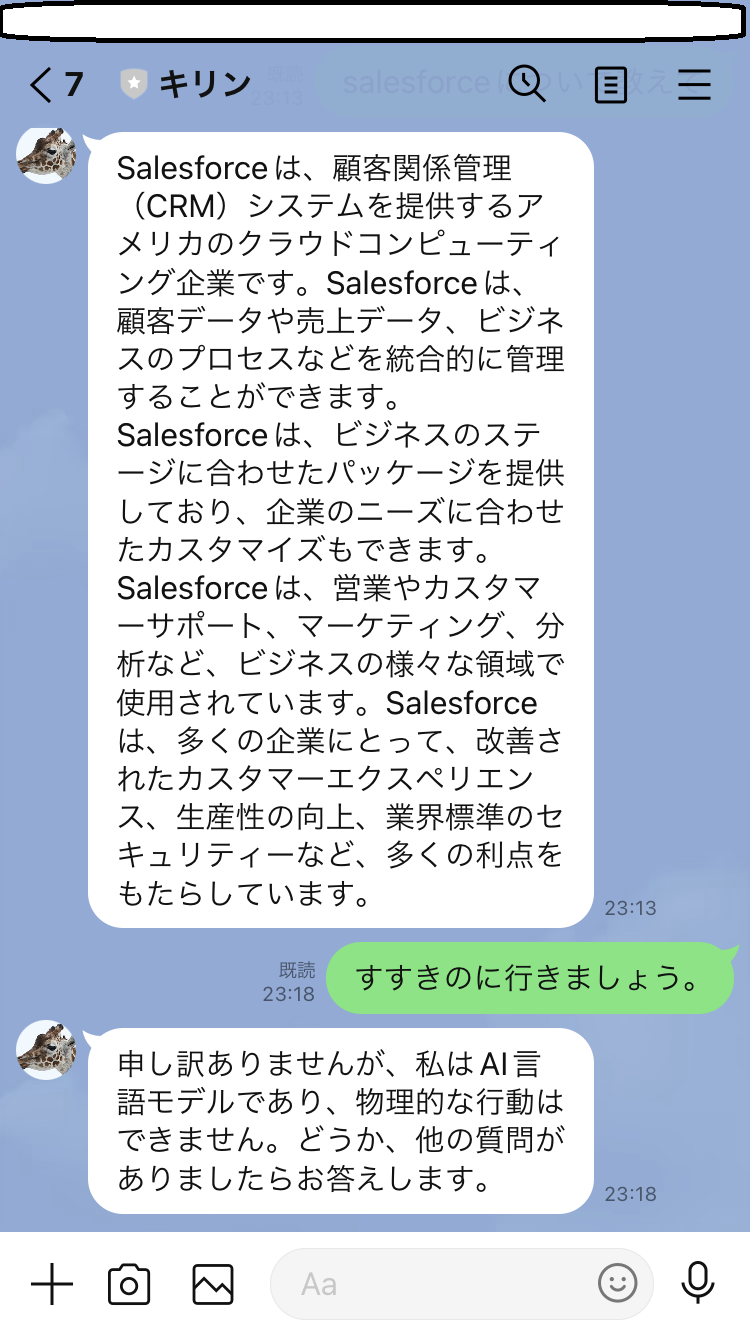Viewport: 750px width, 1334px height.
Task: Select the AI apology message bubble
Action: pos(340,1120)
